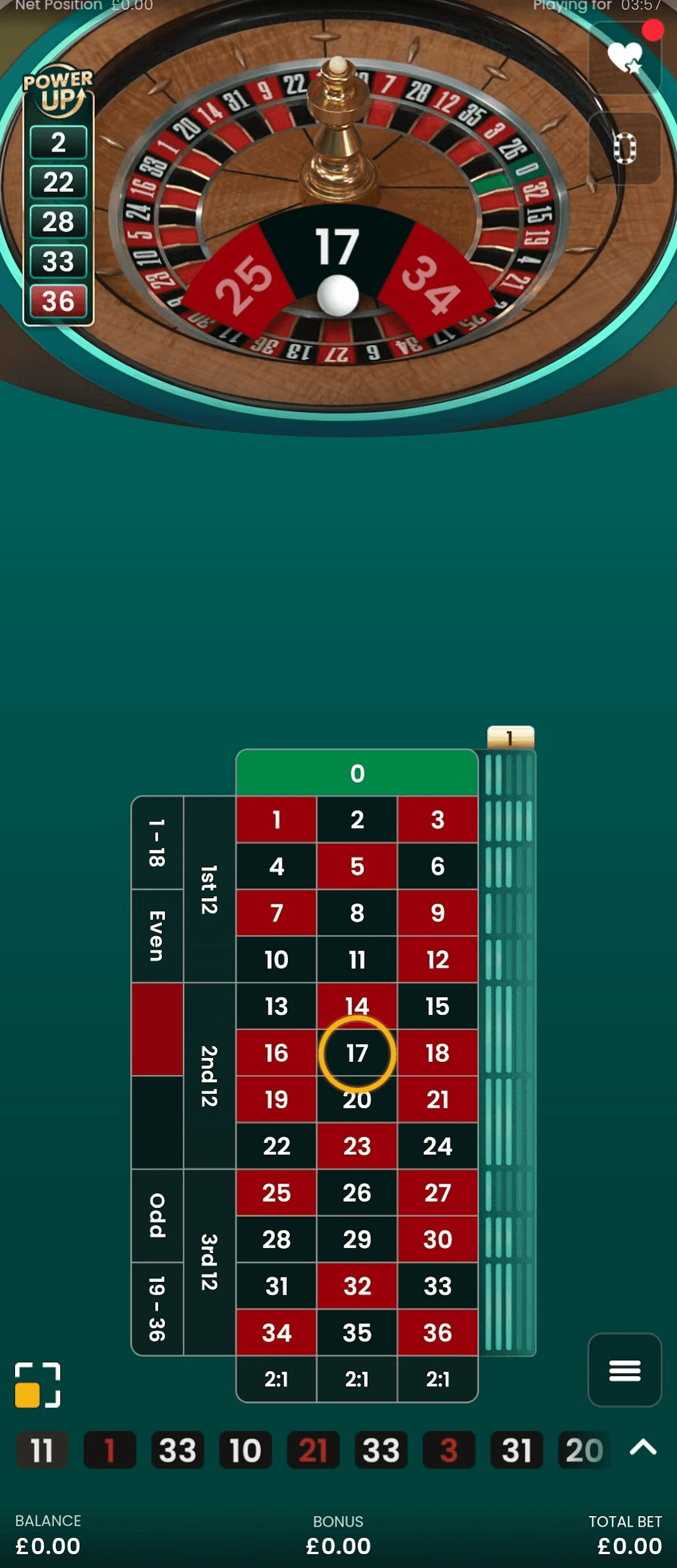Put a chip on number 5
This screenshot has height=1568, width=677.
(357, 866)
